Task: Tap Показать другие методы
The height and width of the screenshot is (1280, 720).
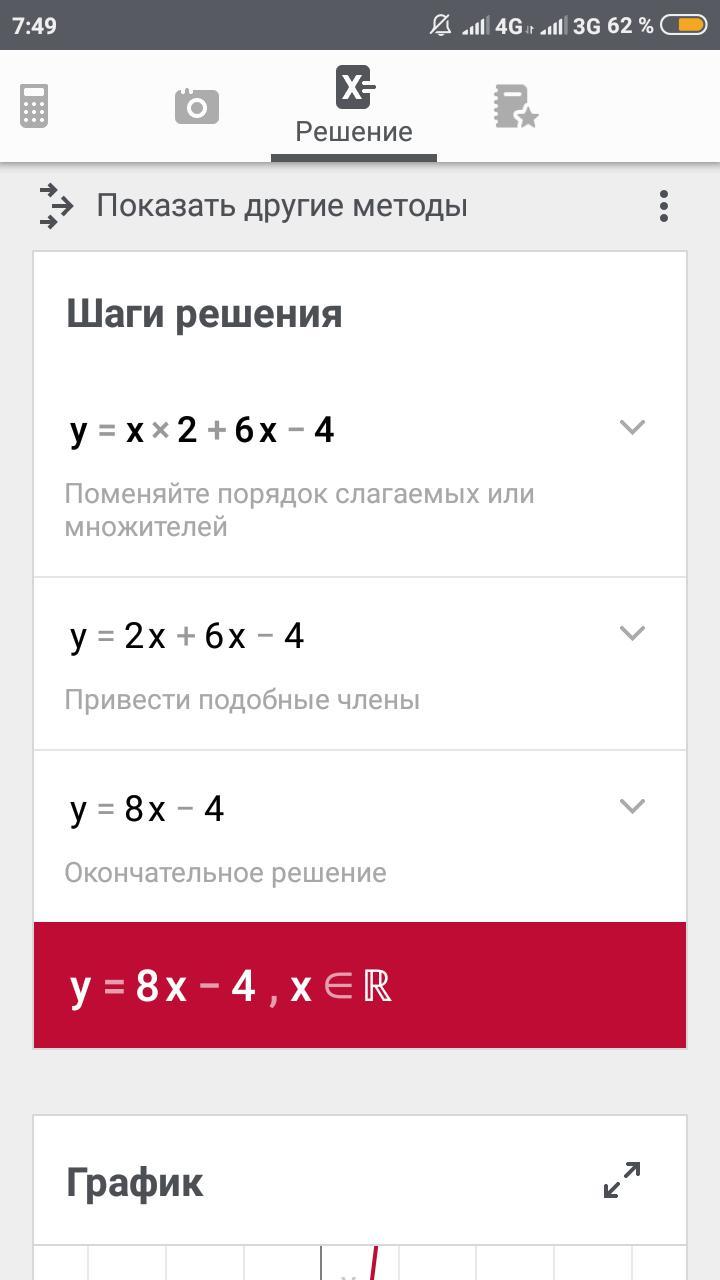Action: (x=281, y=206)
